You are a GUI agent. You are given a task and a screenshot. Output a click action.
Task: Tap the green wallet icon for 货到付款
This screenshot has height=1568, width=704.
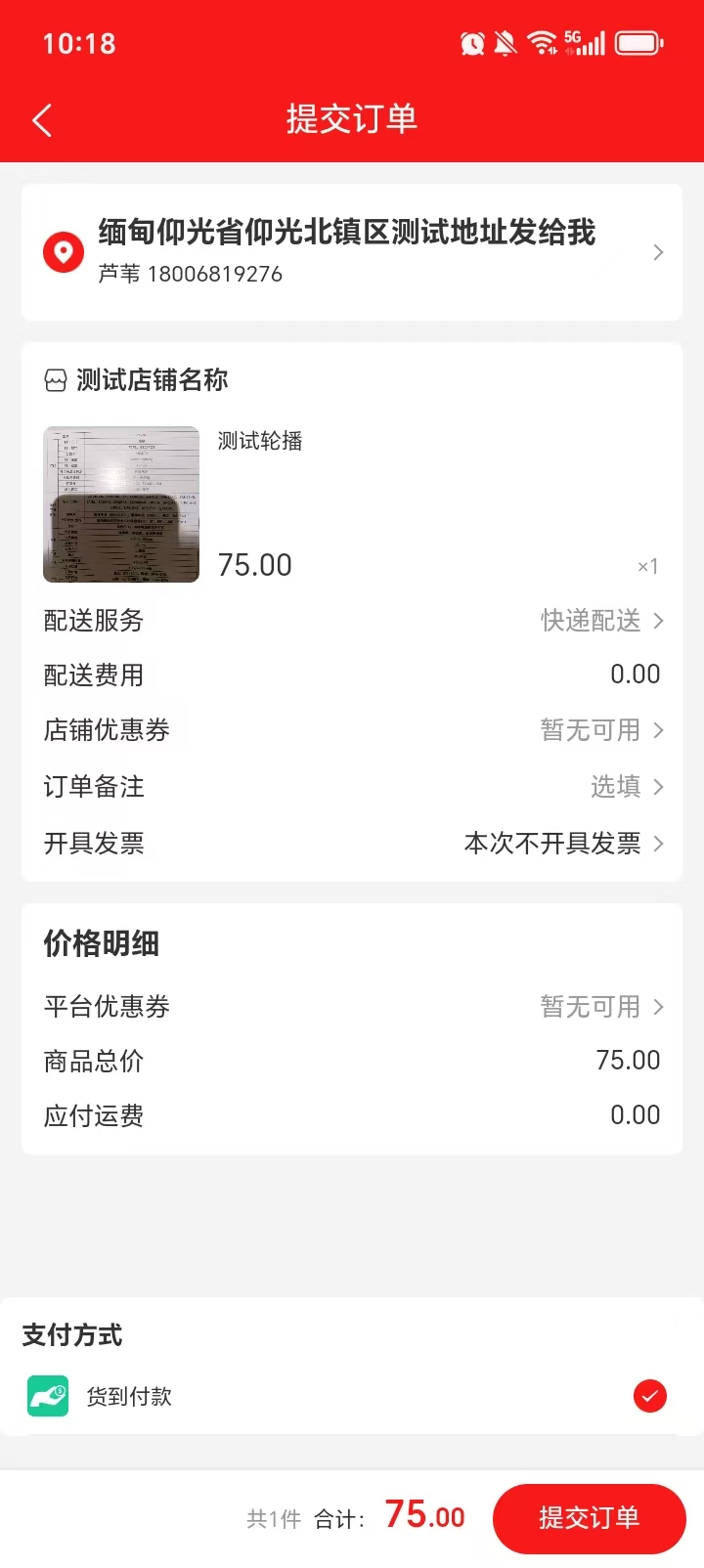pyautogui.click(x=47, y=1396)
